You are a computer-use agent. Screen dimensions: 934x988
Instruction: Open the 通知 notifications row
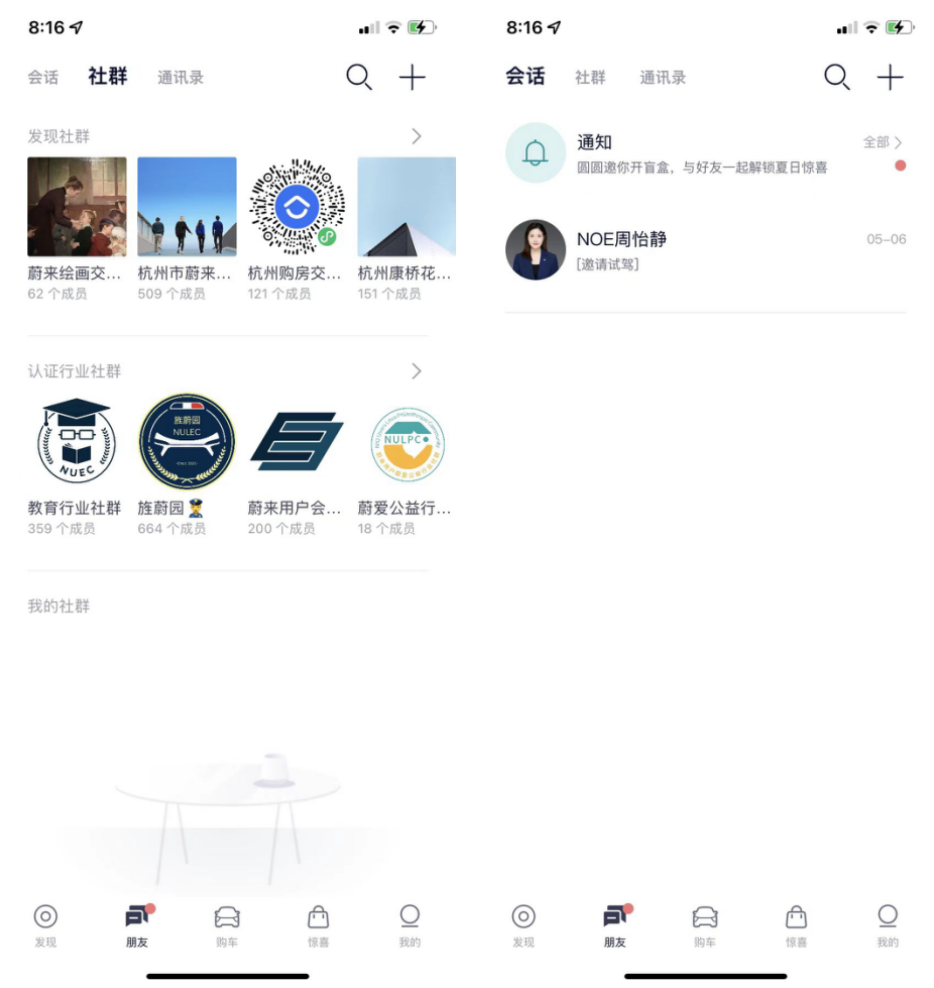tap(700, 154)
